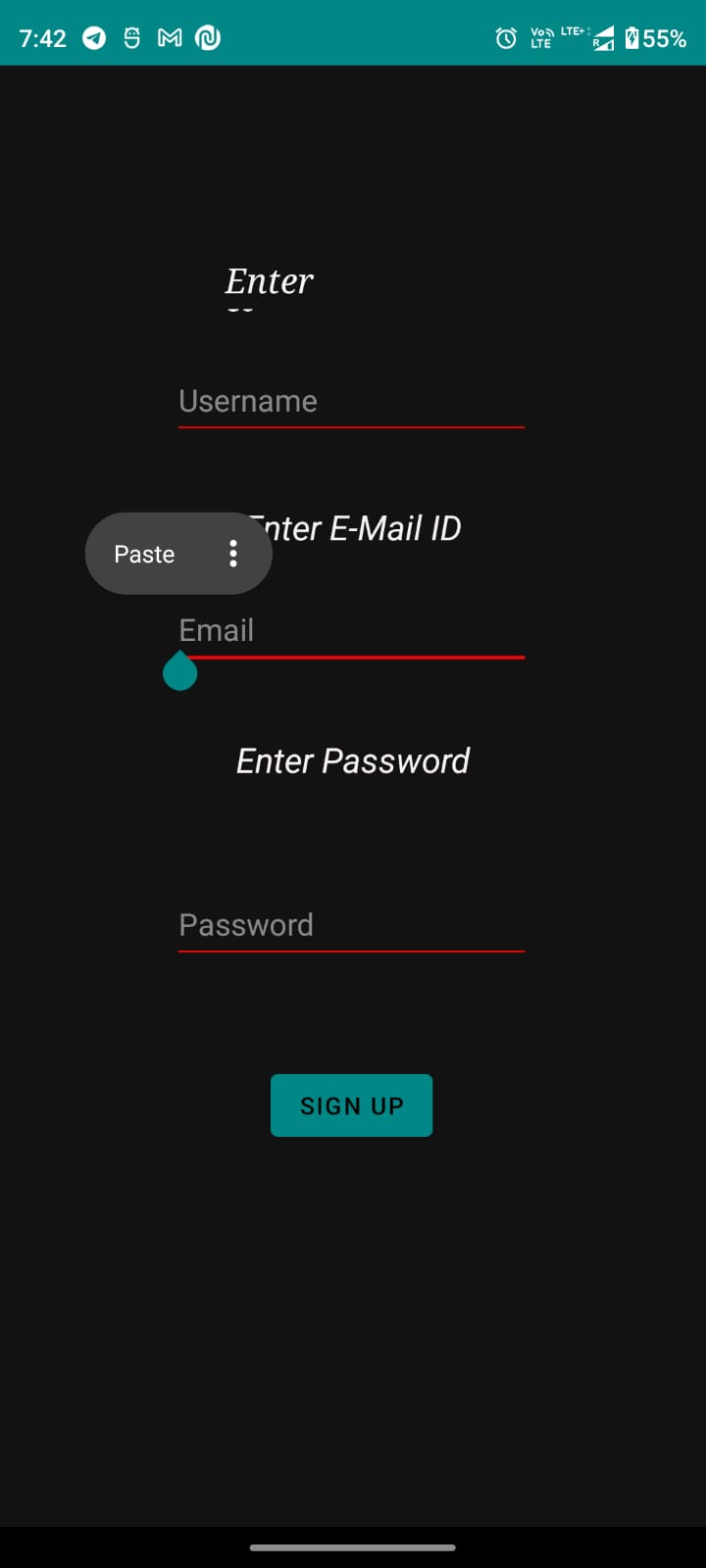
Task: Click the Gmail notification icon
Action: [x=169, y=38]
